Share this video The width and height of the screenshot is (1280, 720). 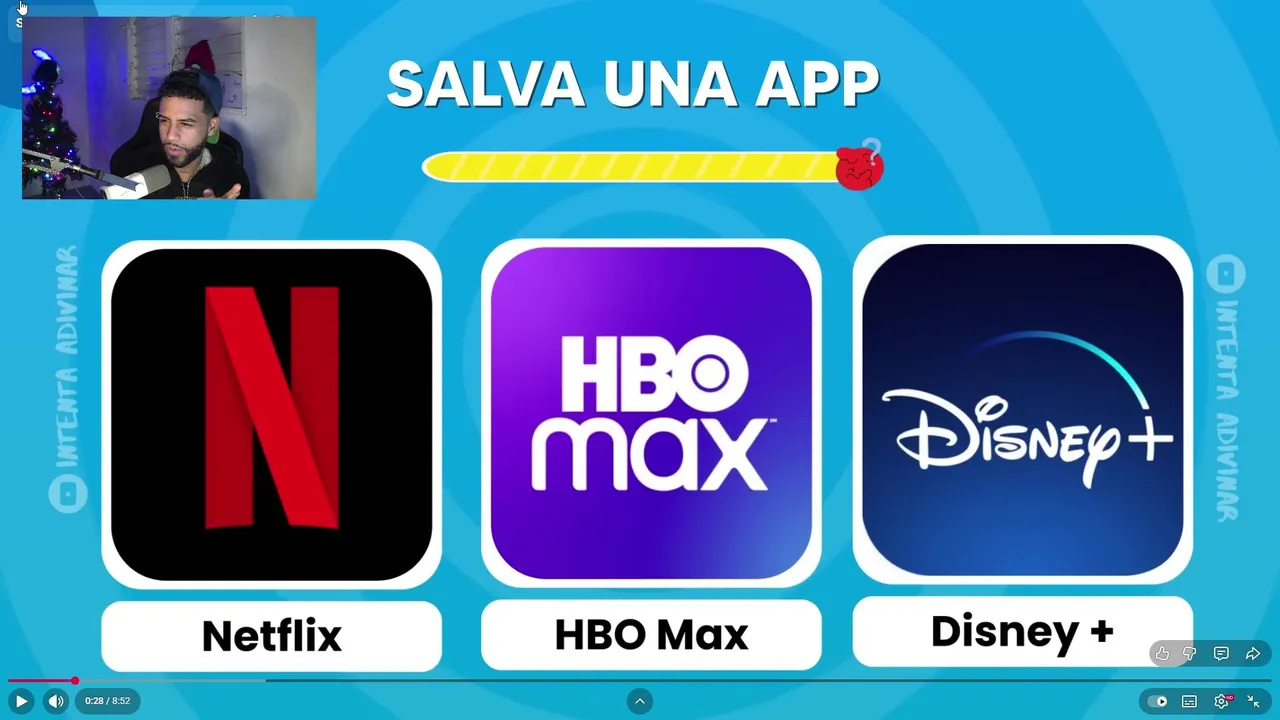tap(1253, 654)
